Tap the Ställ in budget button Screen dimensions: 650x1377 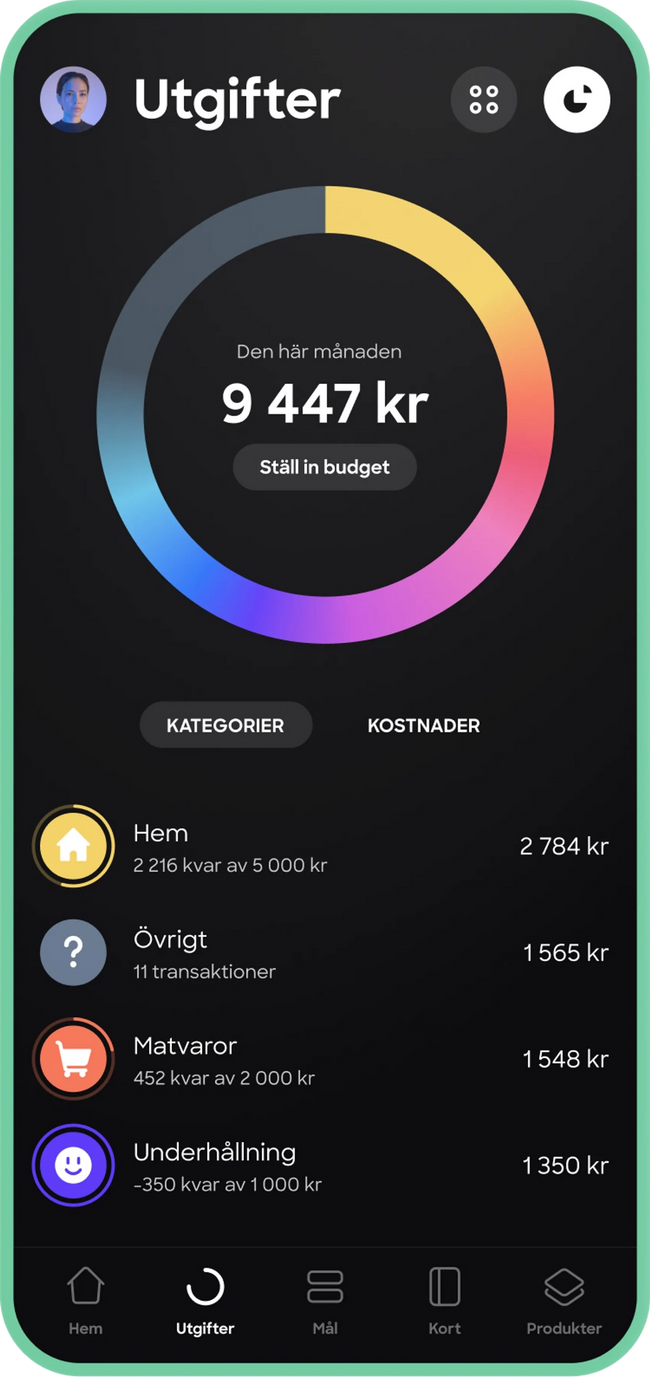[325, 467]
